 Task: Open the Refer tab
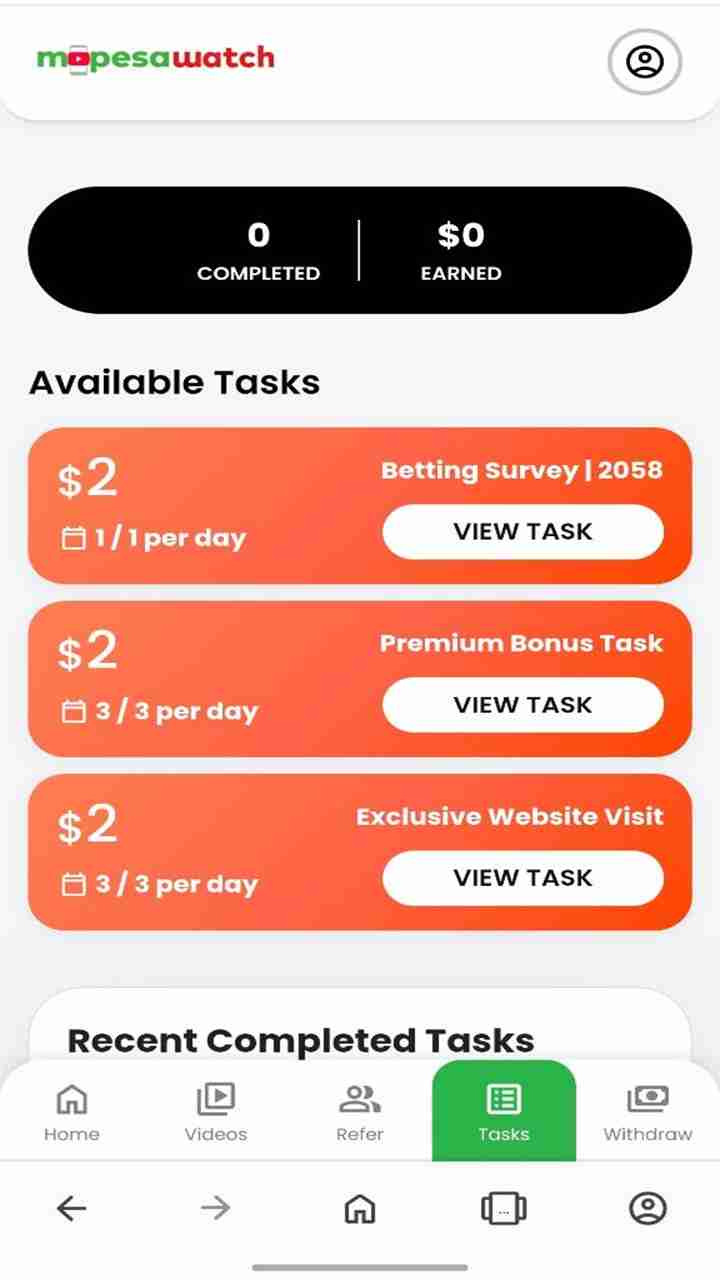click(x=360, y=1112)
